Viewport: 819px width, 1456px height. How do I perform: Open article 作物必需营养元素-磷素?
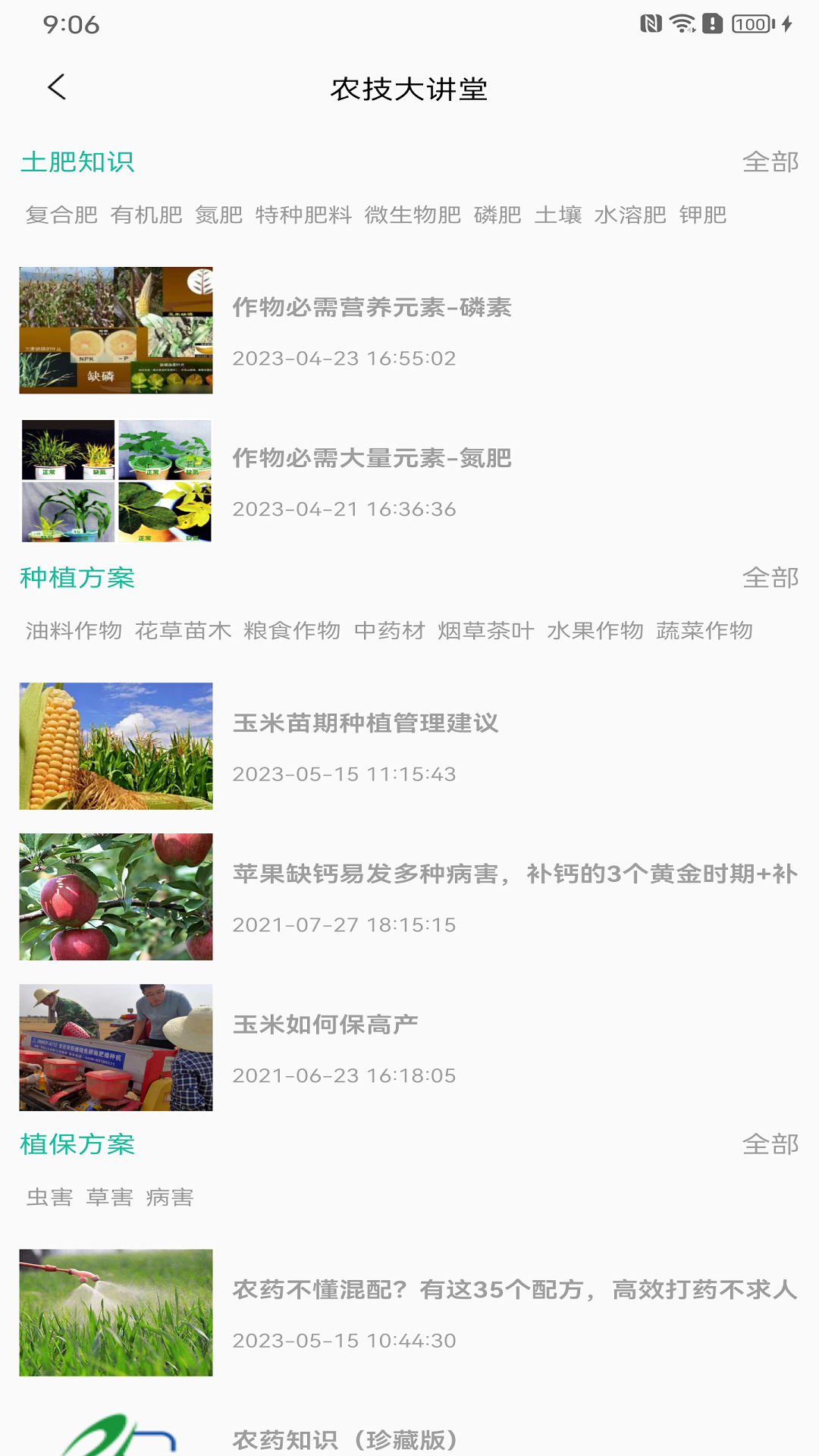(x=372, y=307)
